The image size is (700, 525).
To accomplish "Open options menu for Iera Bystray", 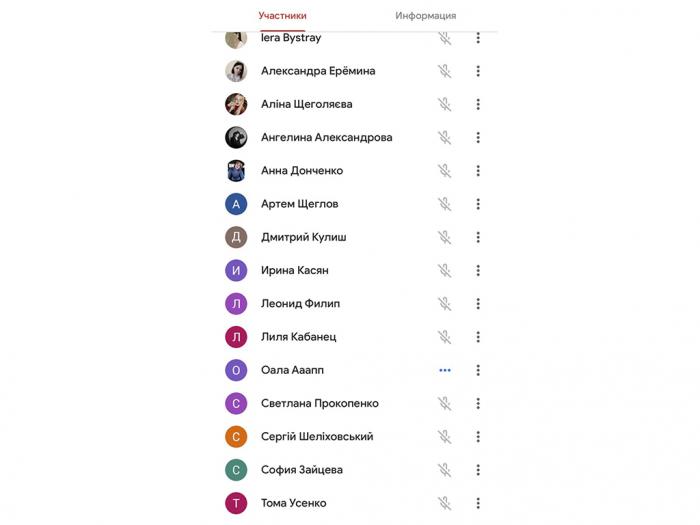I will coord(478,38).
